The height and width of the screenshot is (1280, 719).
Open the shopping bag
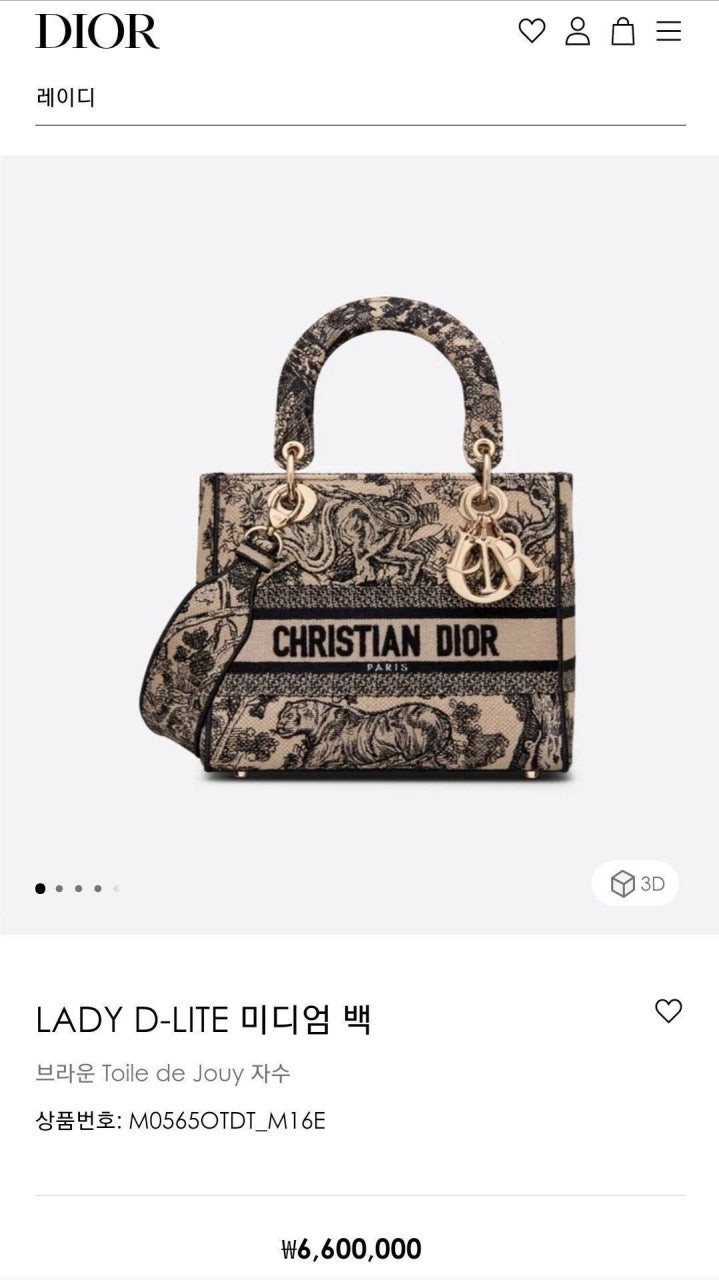pos(623,31)
